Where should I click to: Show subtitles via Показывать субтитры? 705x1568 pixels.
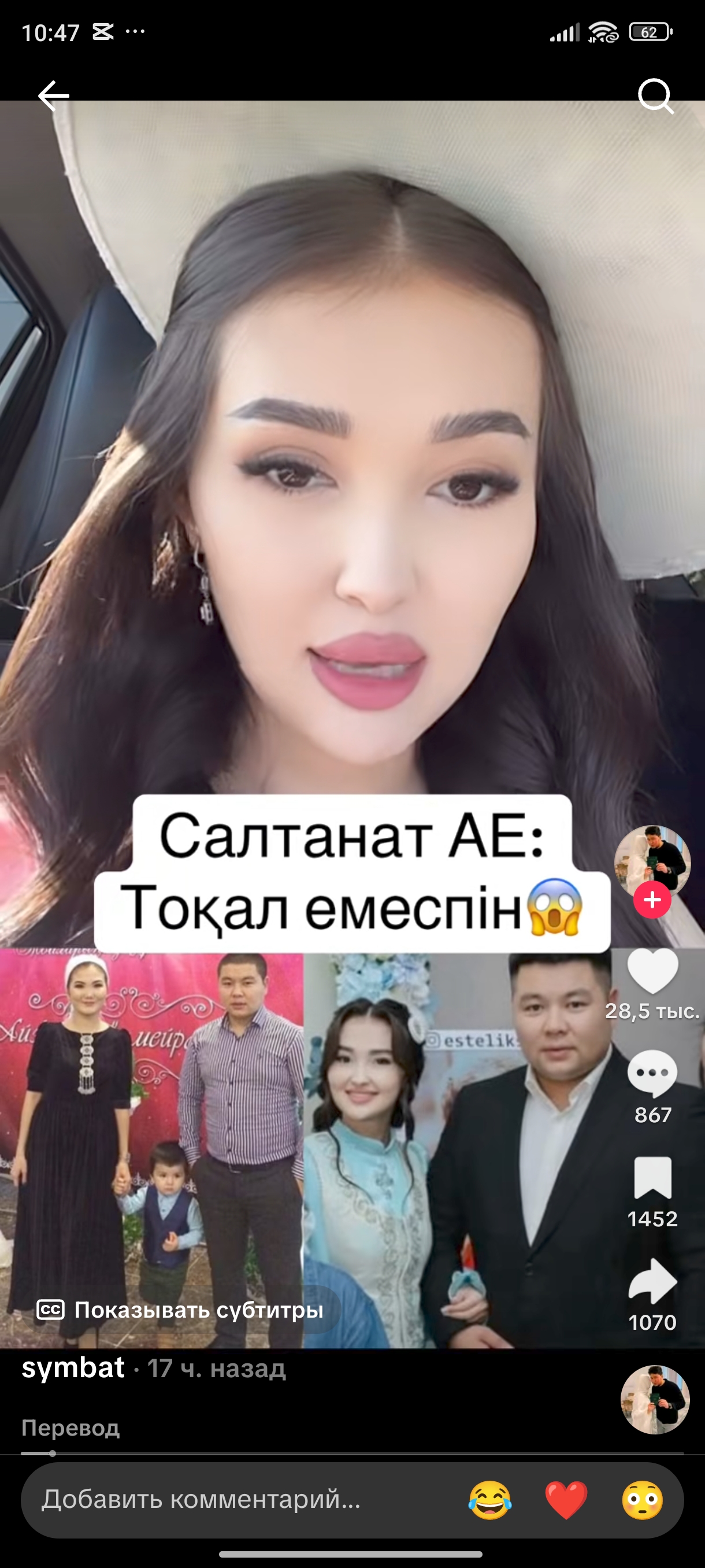(181, 1310)
